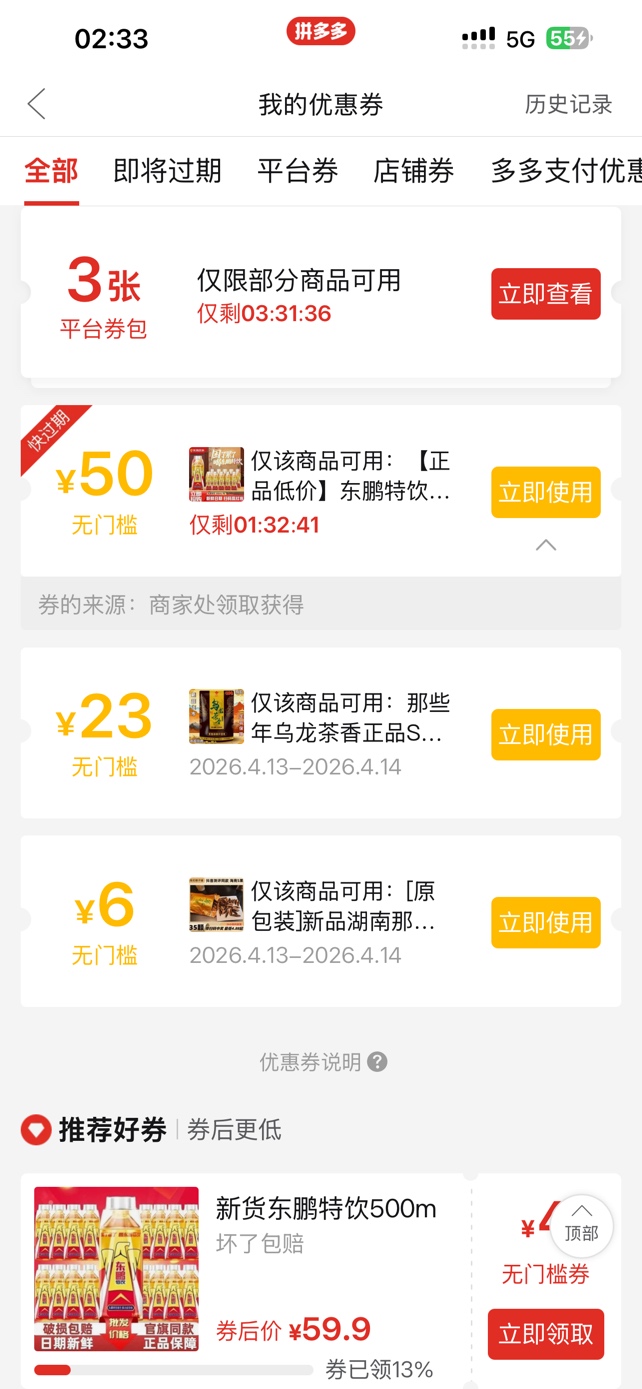
Task: Claim the recommended 无门槛券 with 立即领取
Action: [x=546, y=1334]
